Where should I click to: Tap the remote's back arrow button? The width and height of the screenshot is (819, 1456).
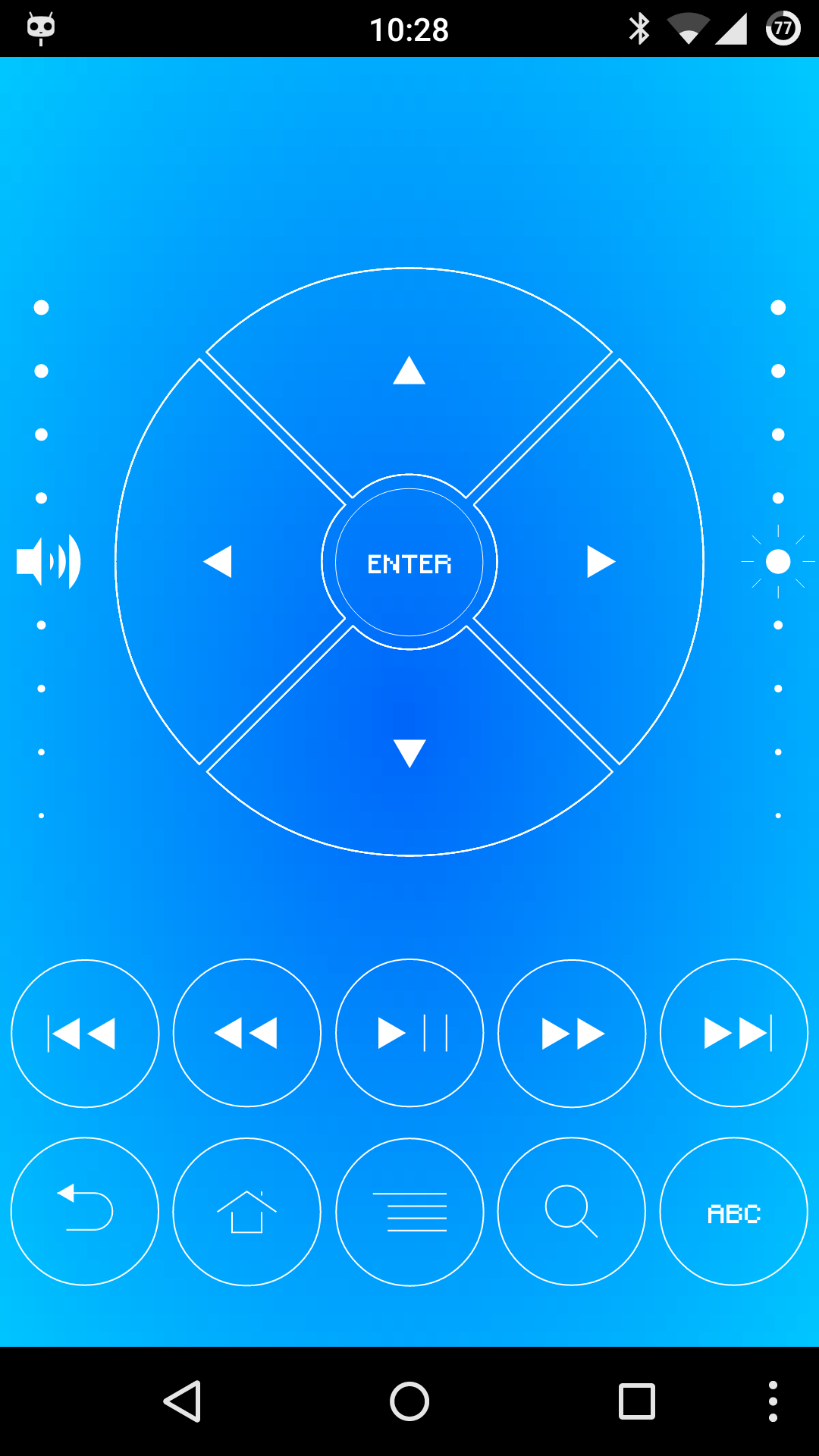click(85, 1211)
